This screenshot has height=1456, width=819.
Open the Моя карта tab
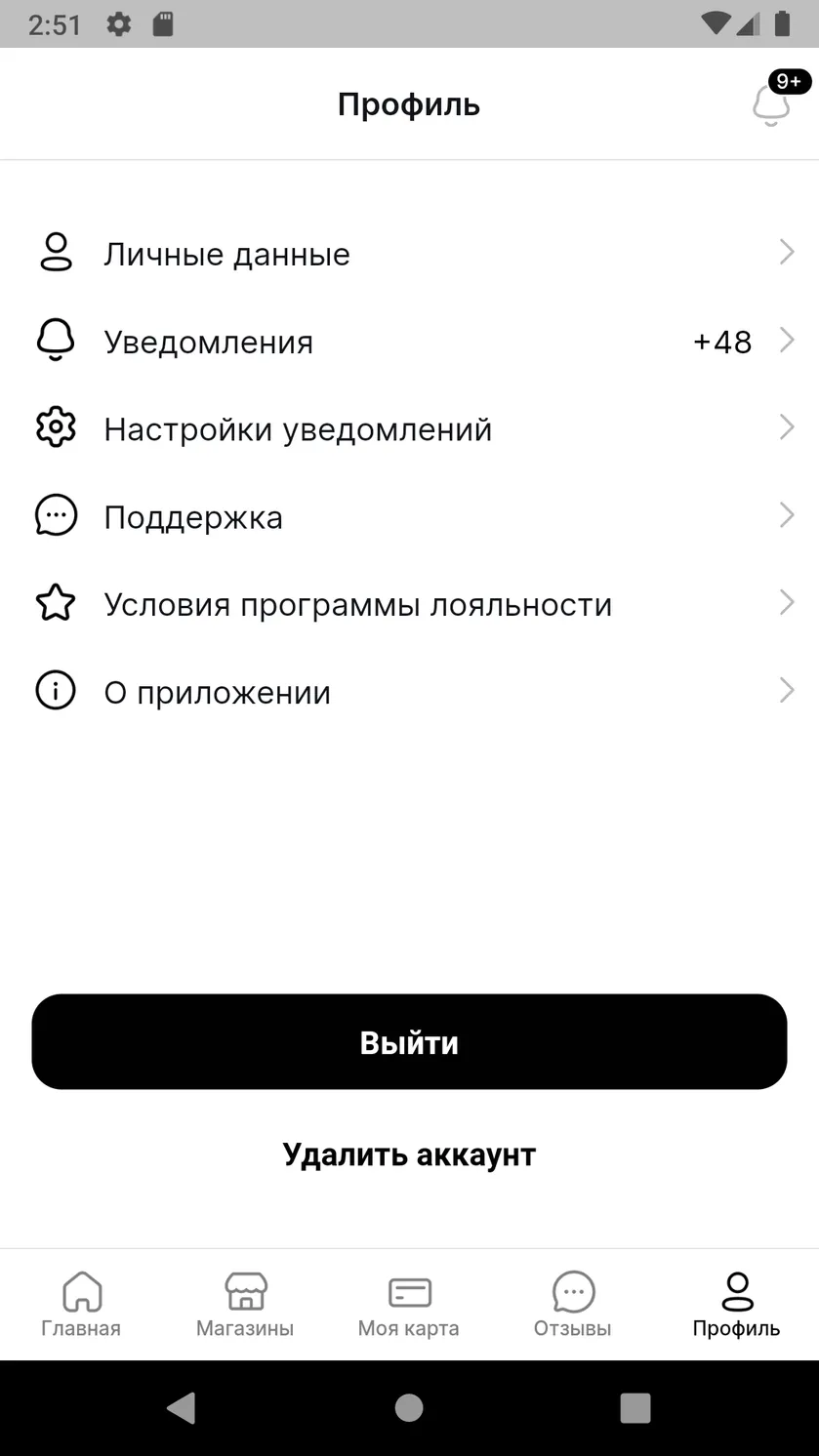[409, 1305]
